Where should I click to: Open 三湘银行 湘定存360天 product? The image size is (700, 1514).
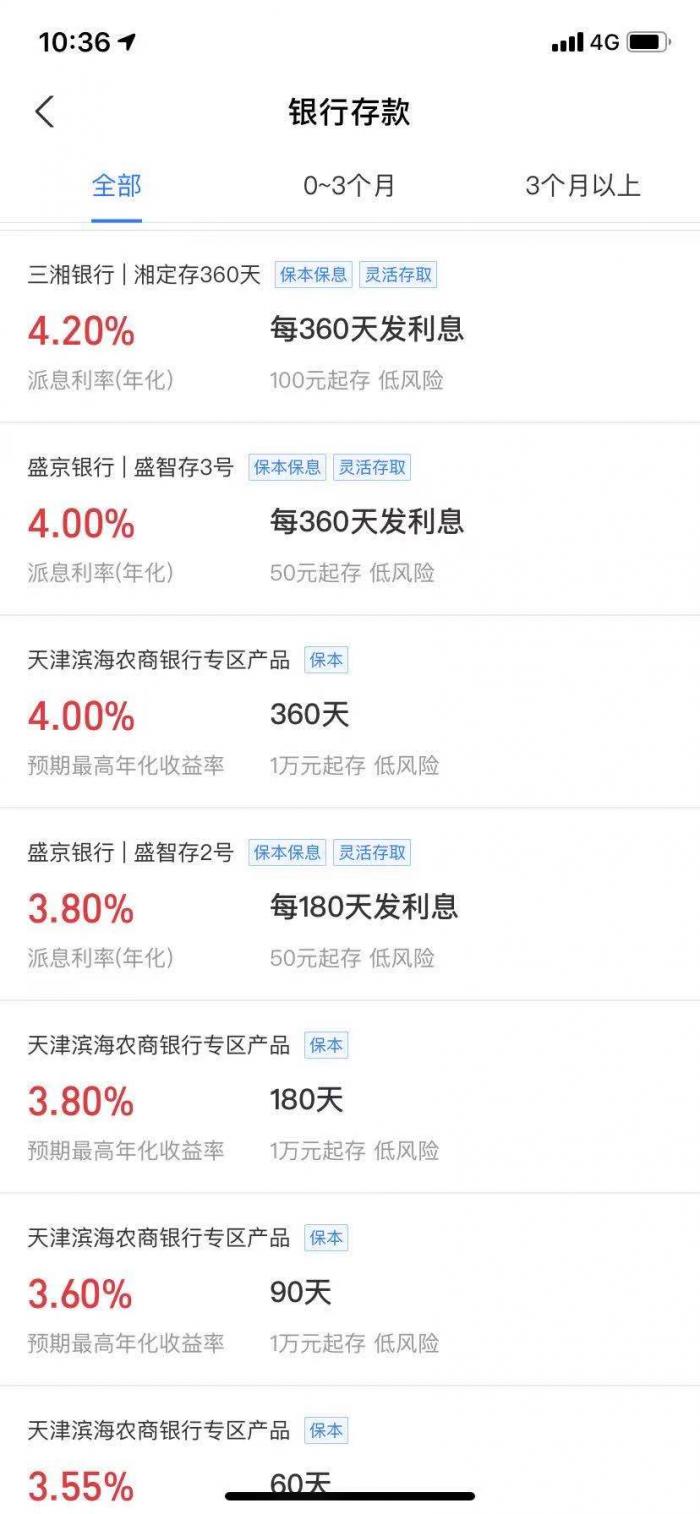[x=350, y=328]
